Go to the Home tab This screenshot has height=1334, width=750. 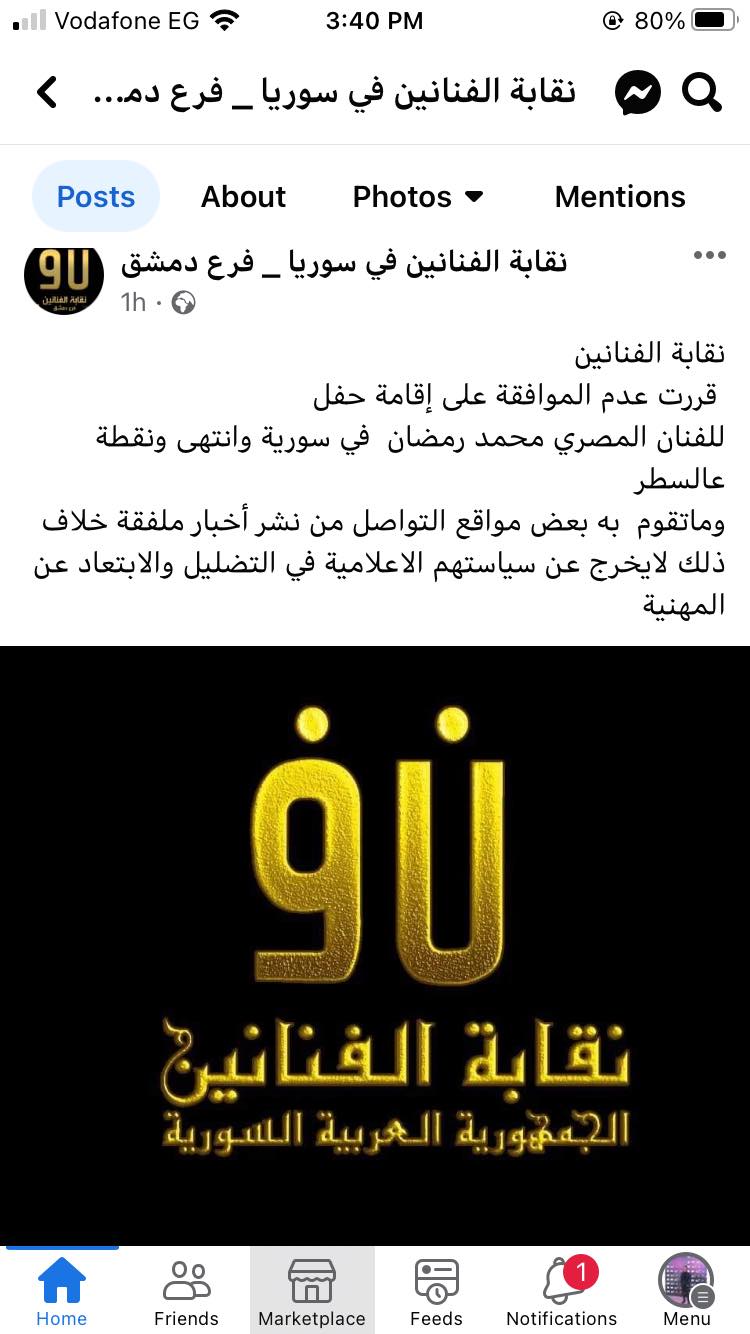(61, 1291)
